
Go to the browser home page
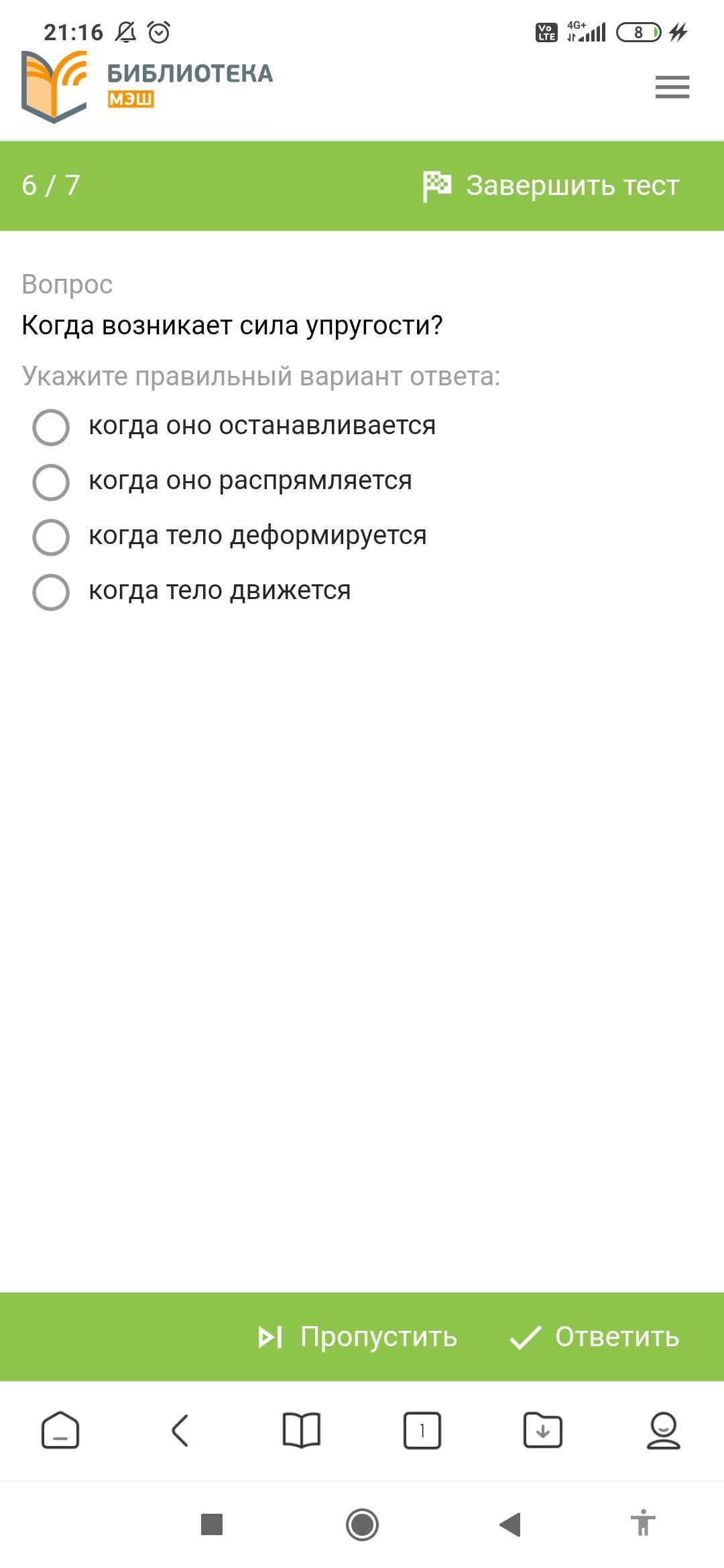pos(60,1431)
